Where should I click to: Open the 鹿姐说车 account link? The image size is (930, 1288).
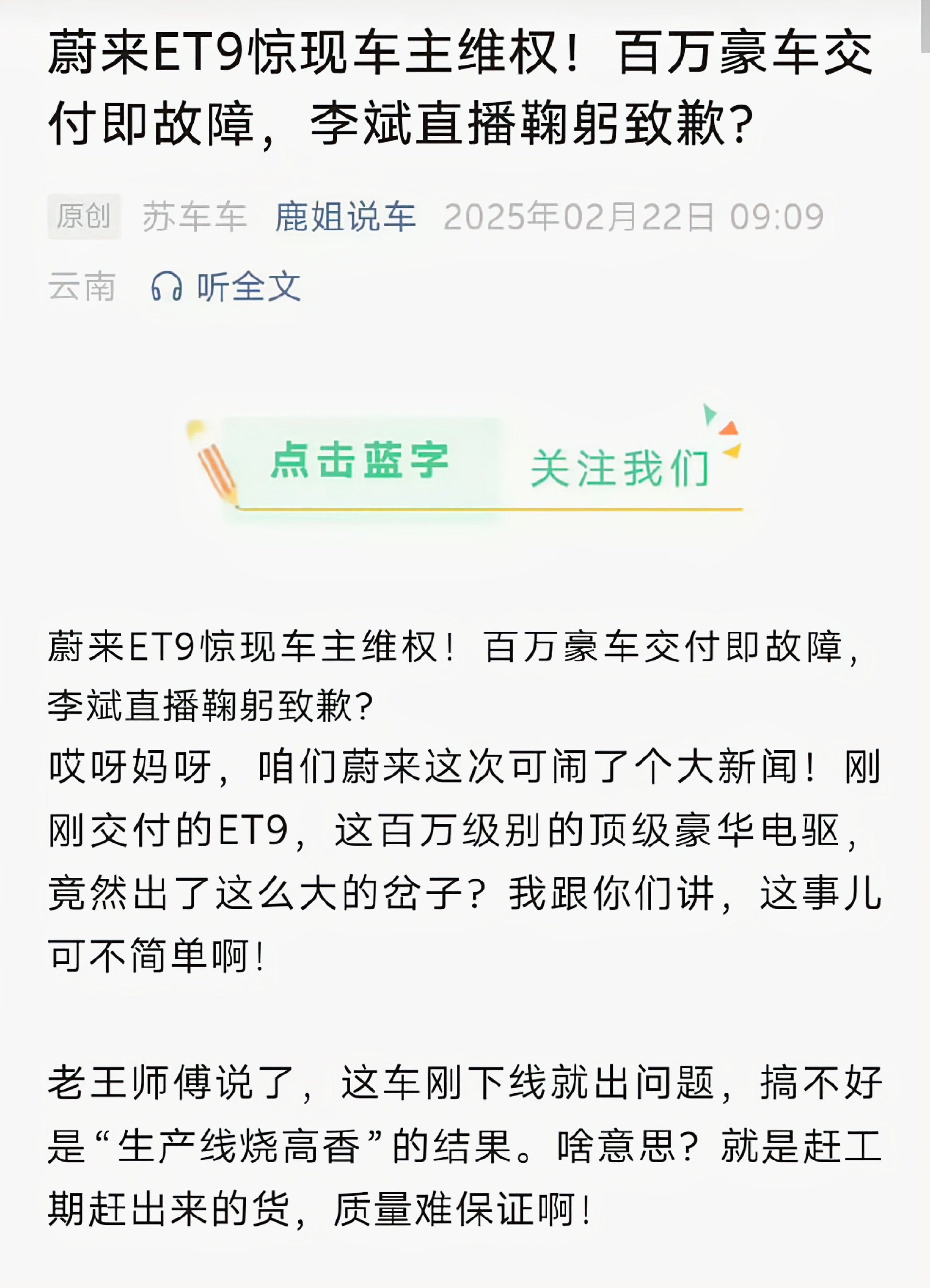point(345,217)
